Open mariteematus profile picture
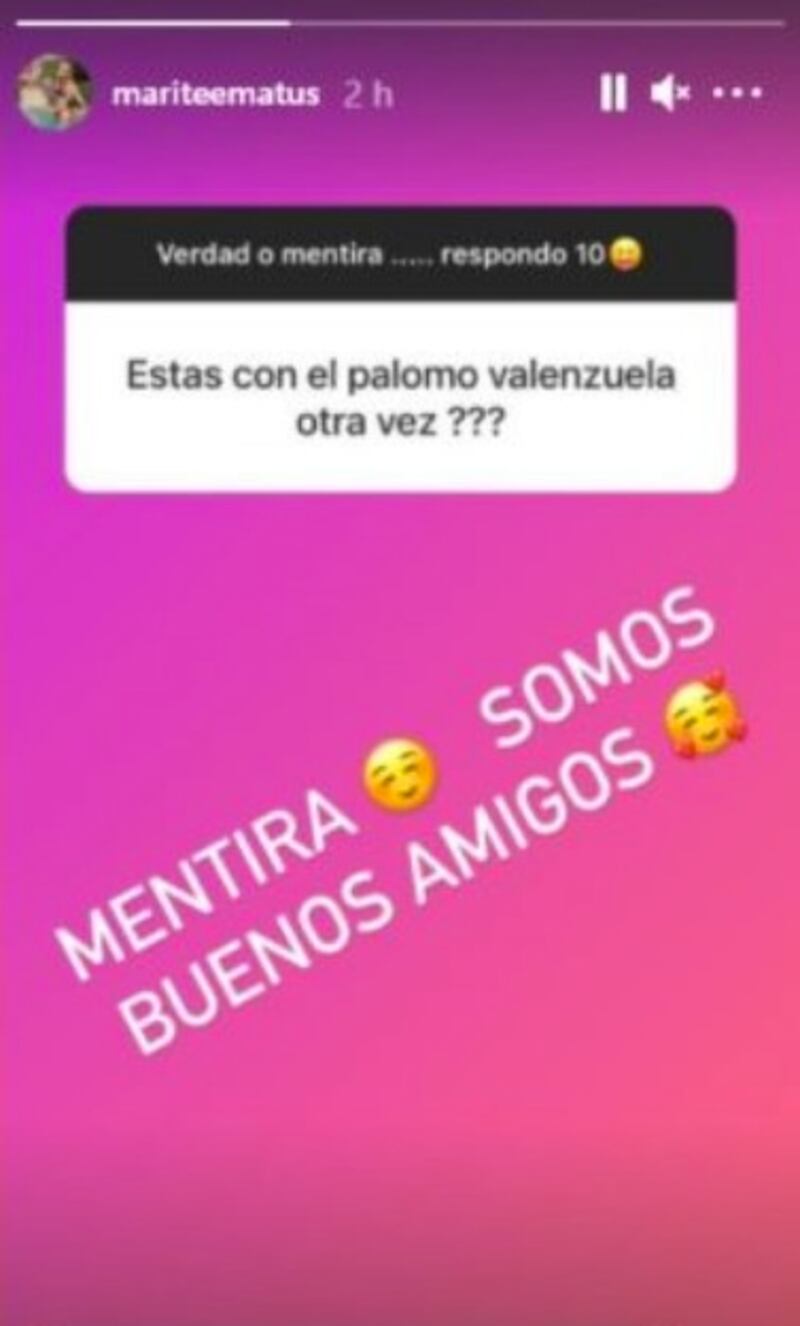Viewport: 800px width, 1326px height. 53,94
